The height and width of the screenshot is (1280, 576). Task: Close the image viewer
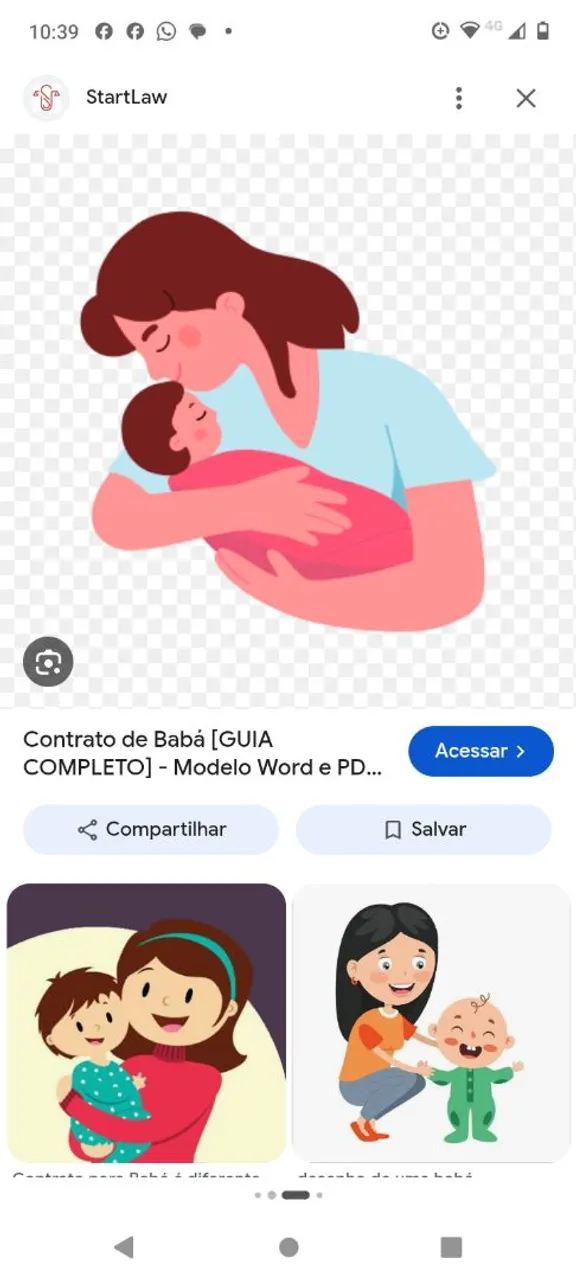[x=526, y=97]
